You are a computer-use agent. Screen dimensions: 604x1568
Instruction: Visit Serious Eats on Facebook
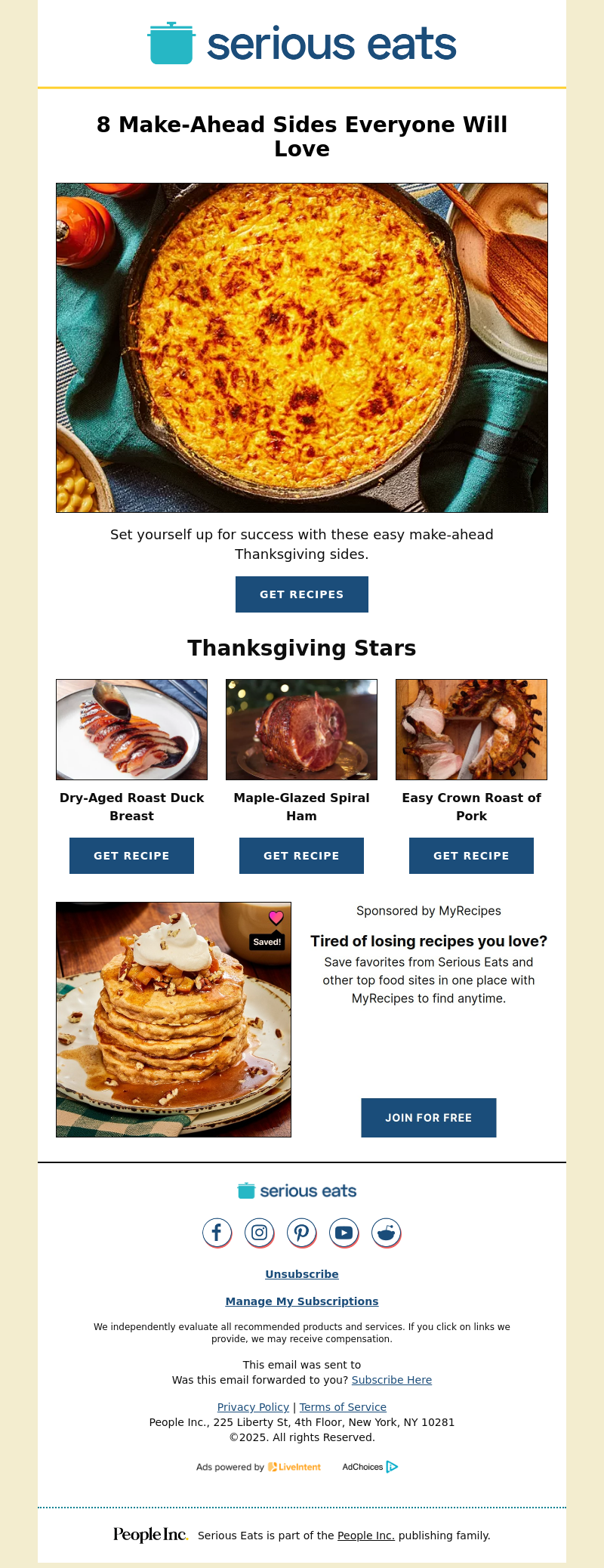pyautogui.click(x=217, y=1233)
